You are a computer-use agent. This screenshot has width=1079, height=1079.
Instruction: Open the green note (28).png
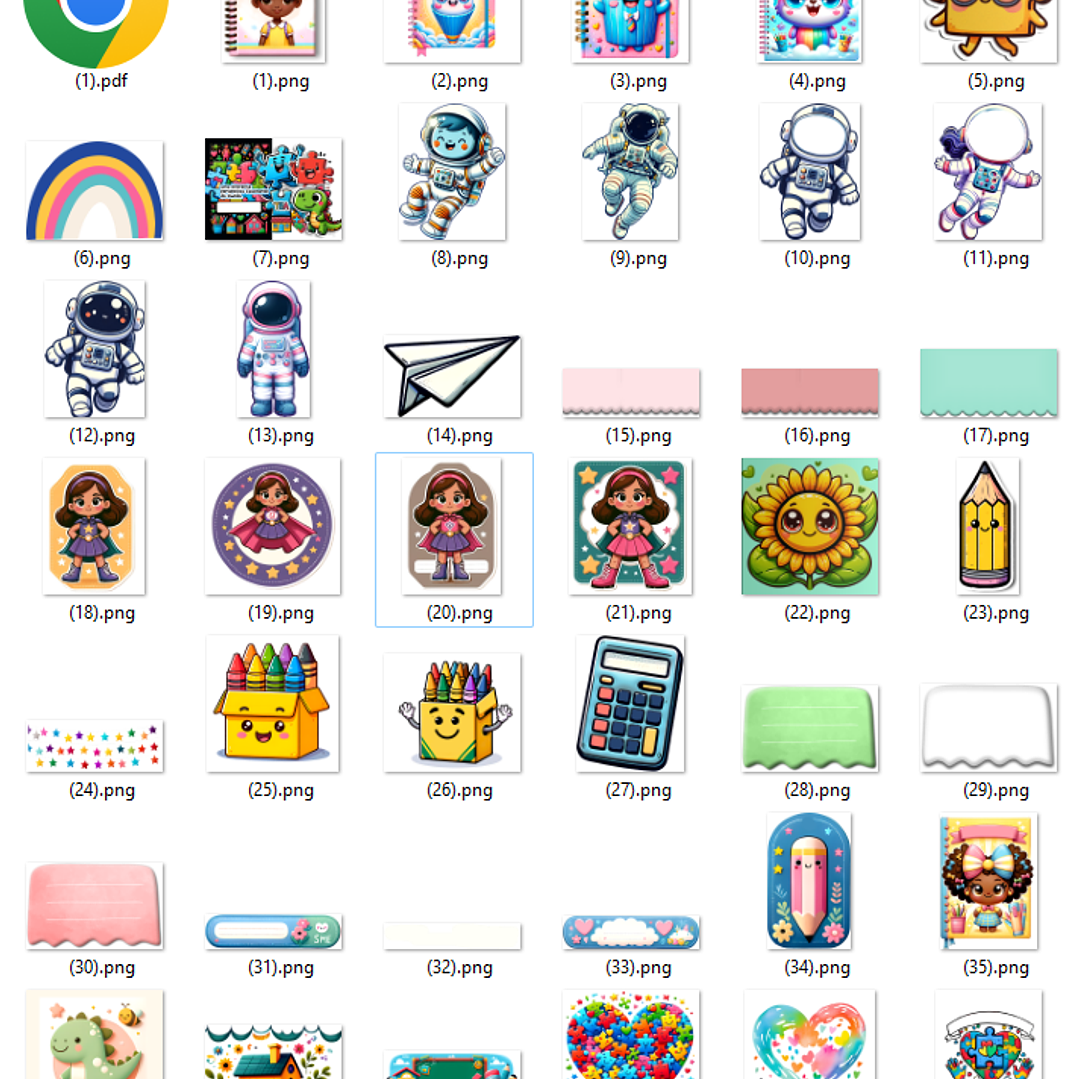pos(809,728)
